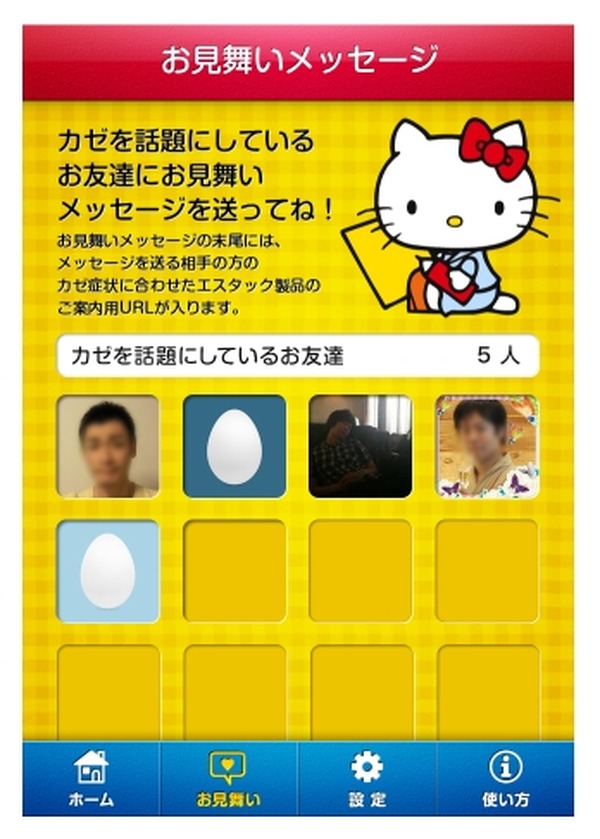The height and width of the screenshot is (839, 600).
Task: Select the first friend with the face photo
Action: point(108,446)
